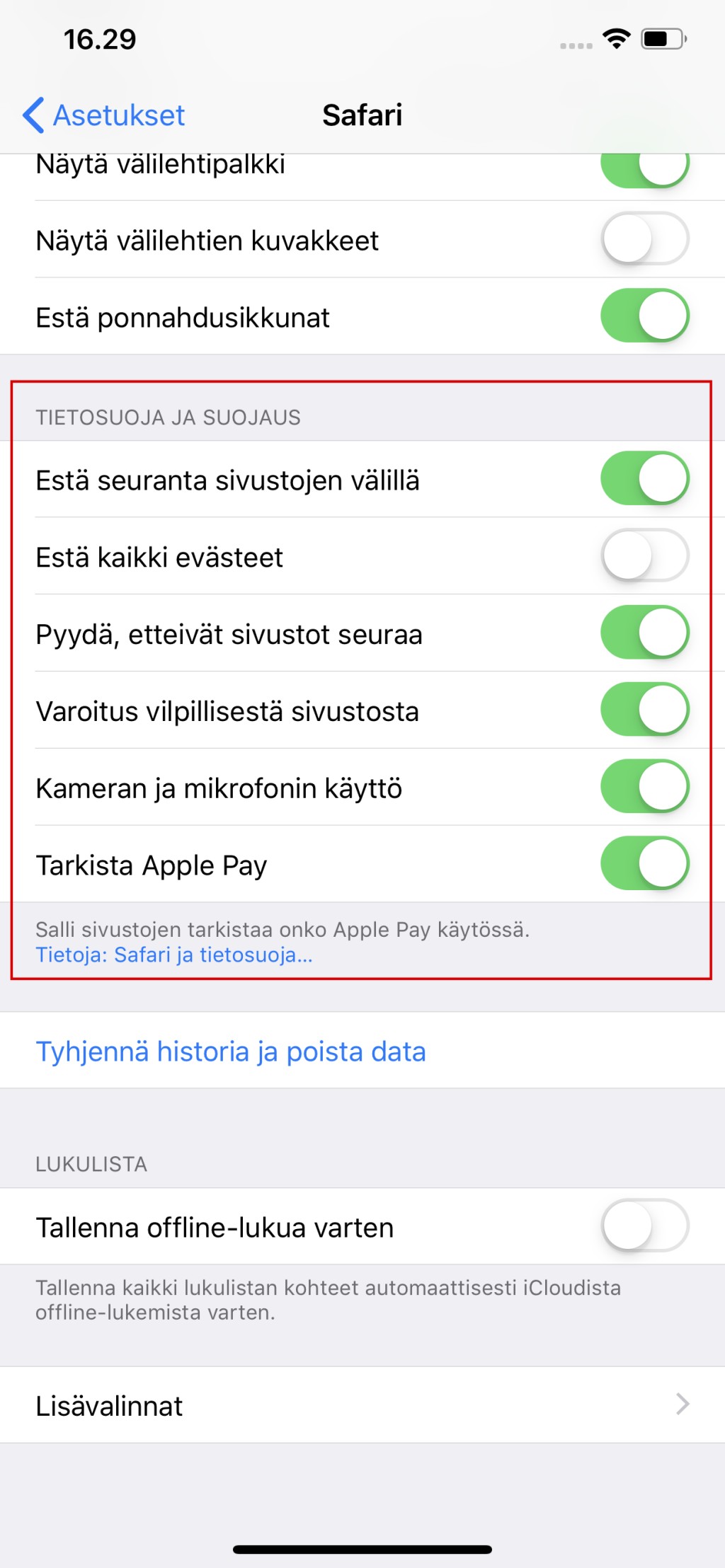This screenshot has height=1568, width=725.
Task: Turn off Tarkista Apple Pay
Action: coord(645,864)
